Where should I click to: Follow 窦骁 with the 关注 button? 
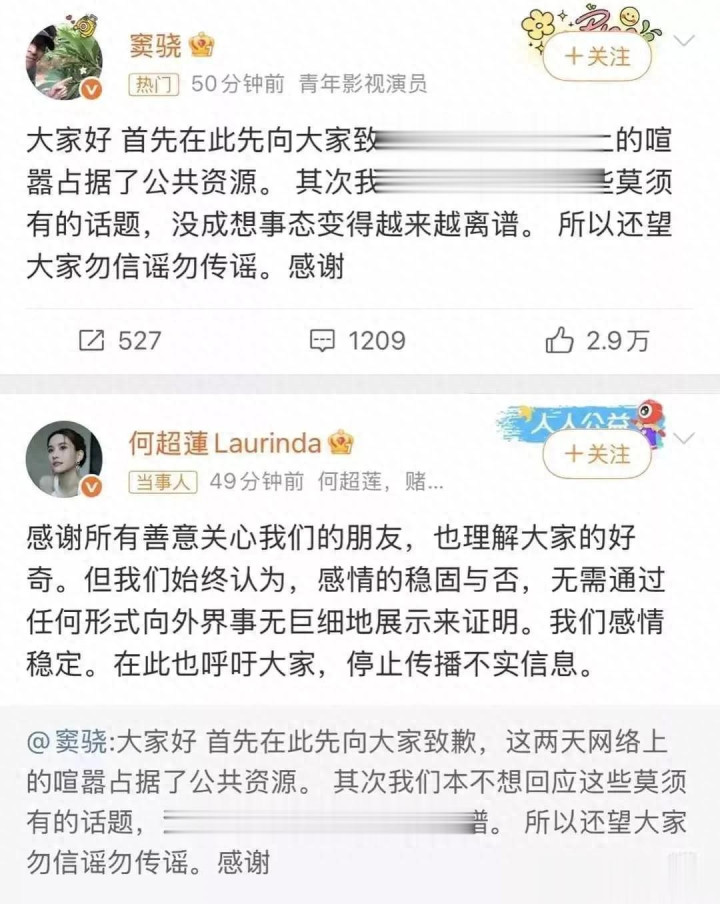[x=597, y=56]
